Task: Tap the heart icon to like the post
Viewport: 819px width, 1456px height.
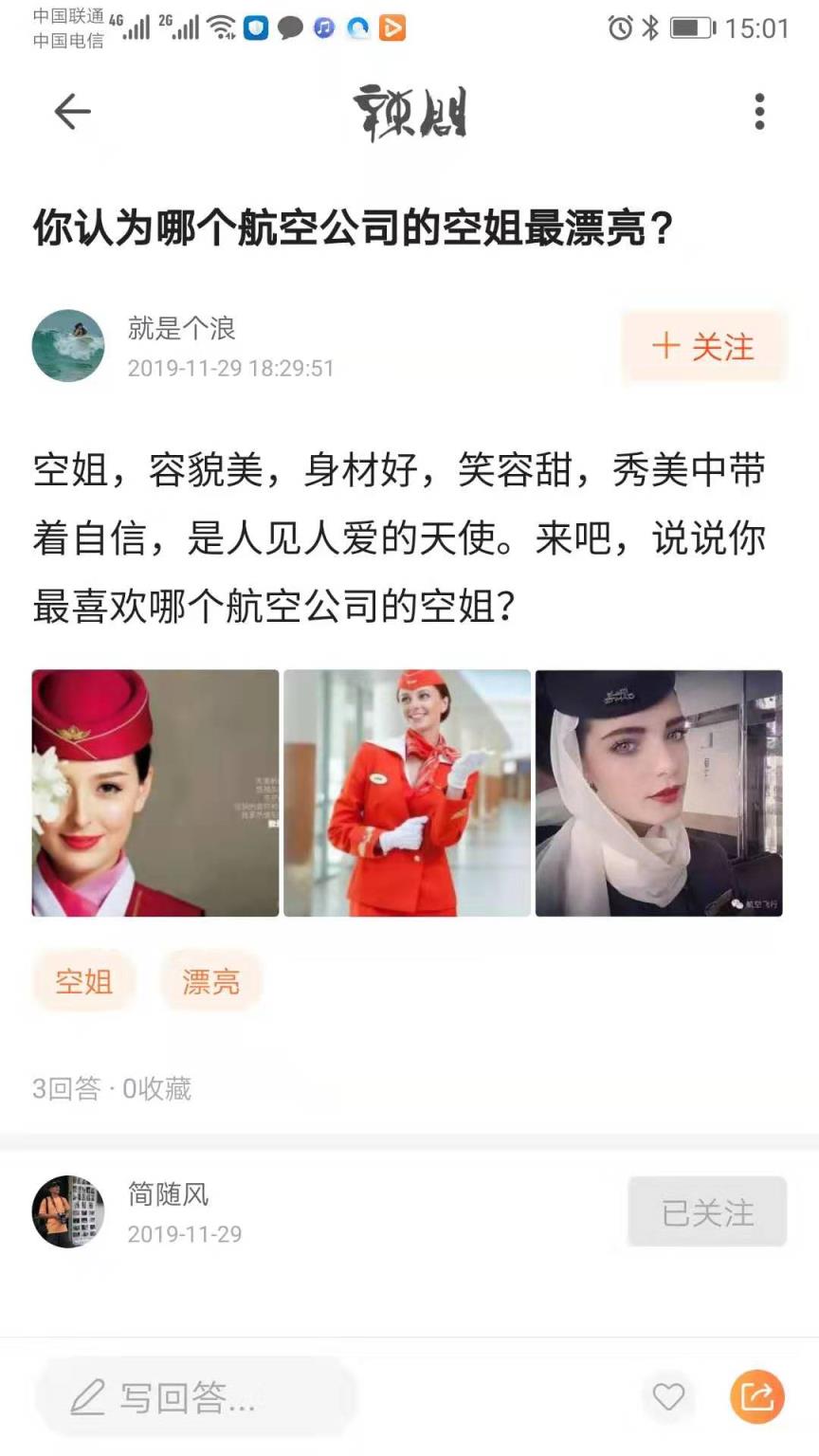Action: click(669, 1396)
